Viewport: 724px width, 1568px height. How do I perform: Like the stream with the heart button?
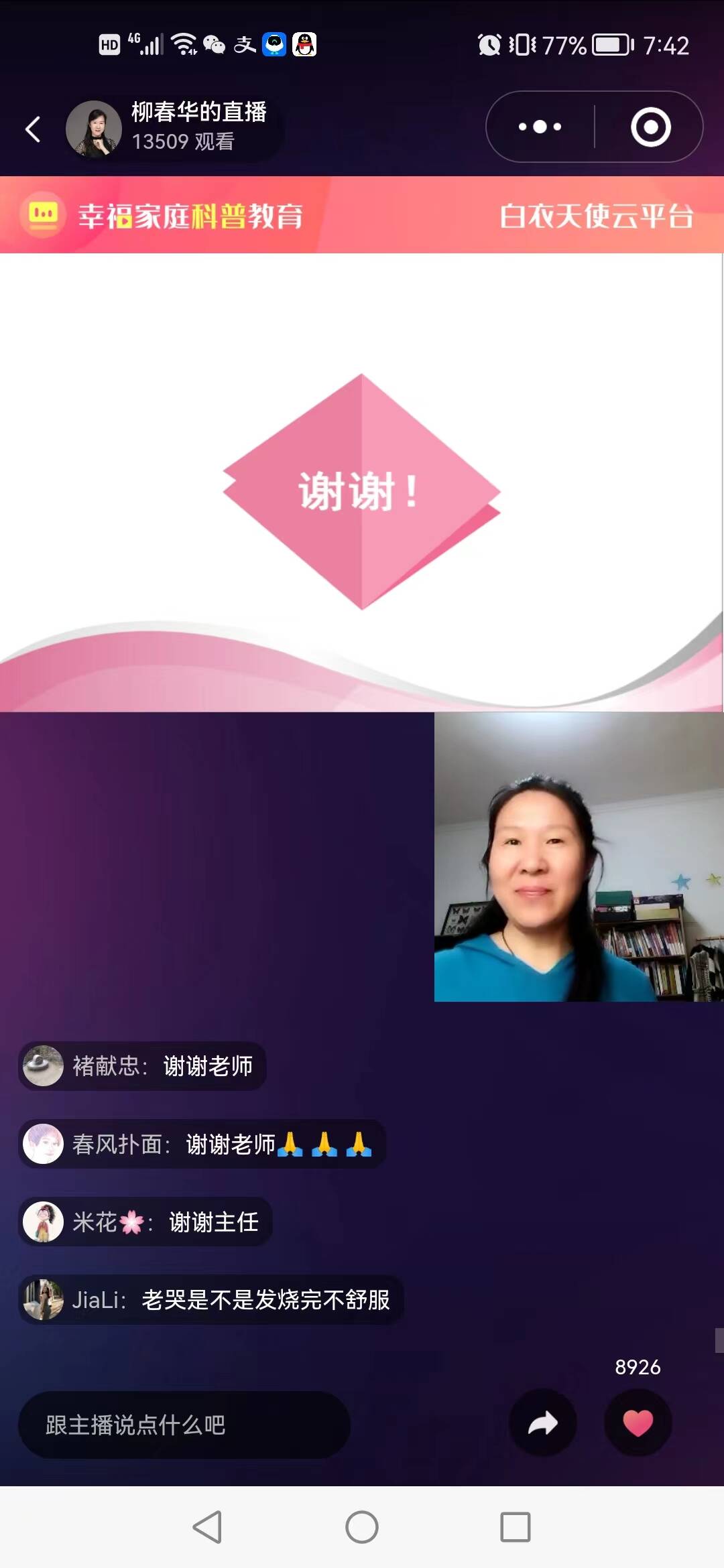(x=638, y=1423)
